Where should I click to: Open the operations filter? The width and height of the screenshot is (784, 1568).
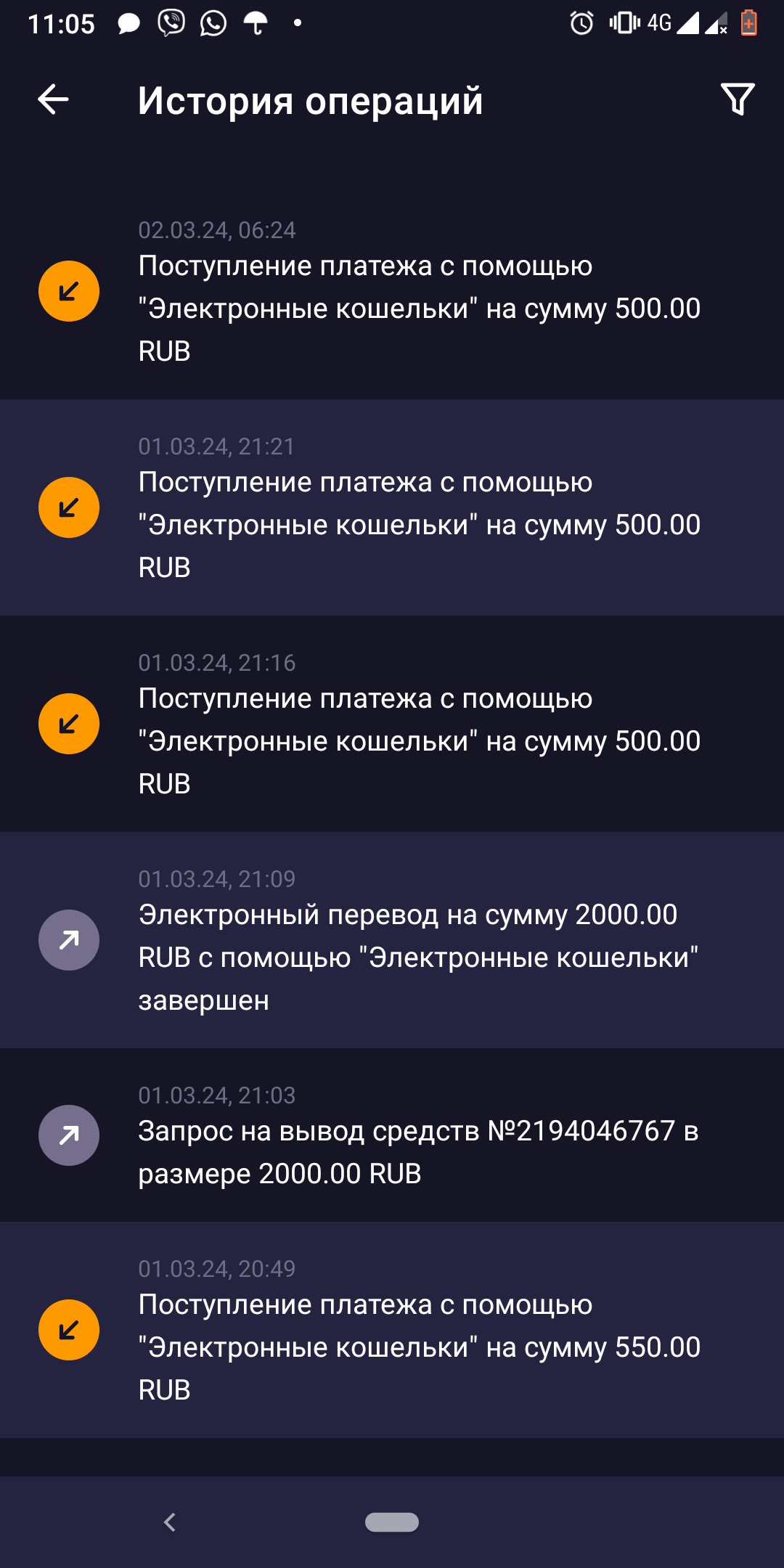(x=737, y=99)
